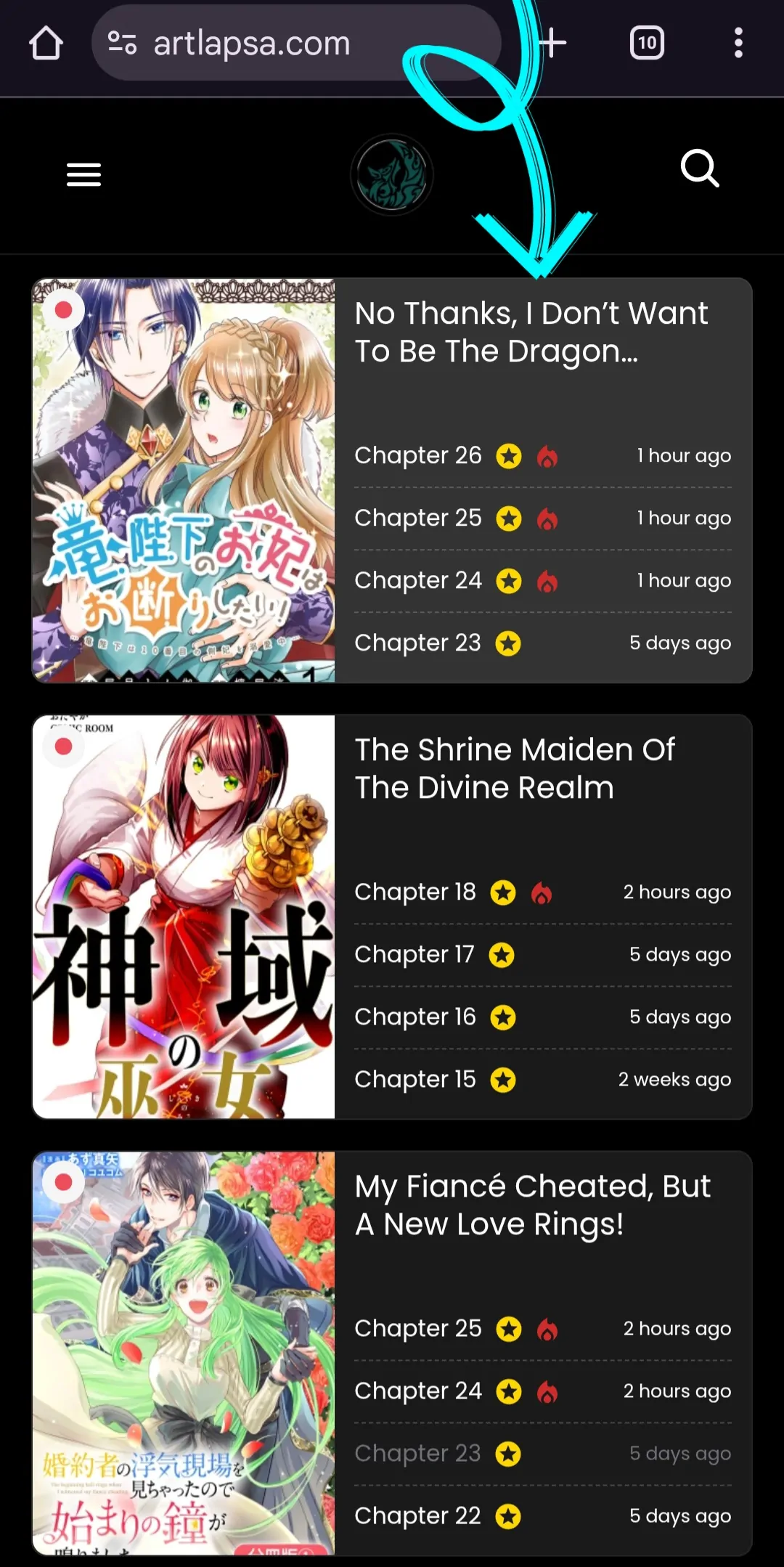Read Chapter 18 of Shrine Maiden
This screenshot has height=1567, width=784.
(415, 892)
